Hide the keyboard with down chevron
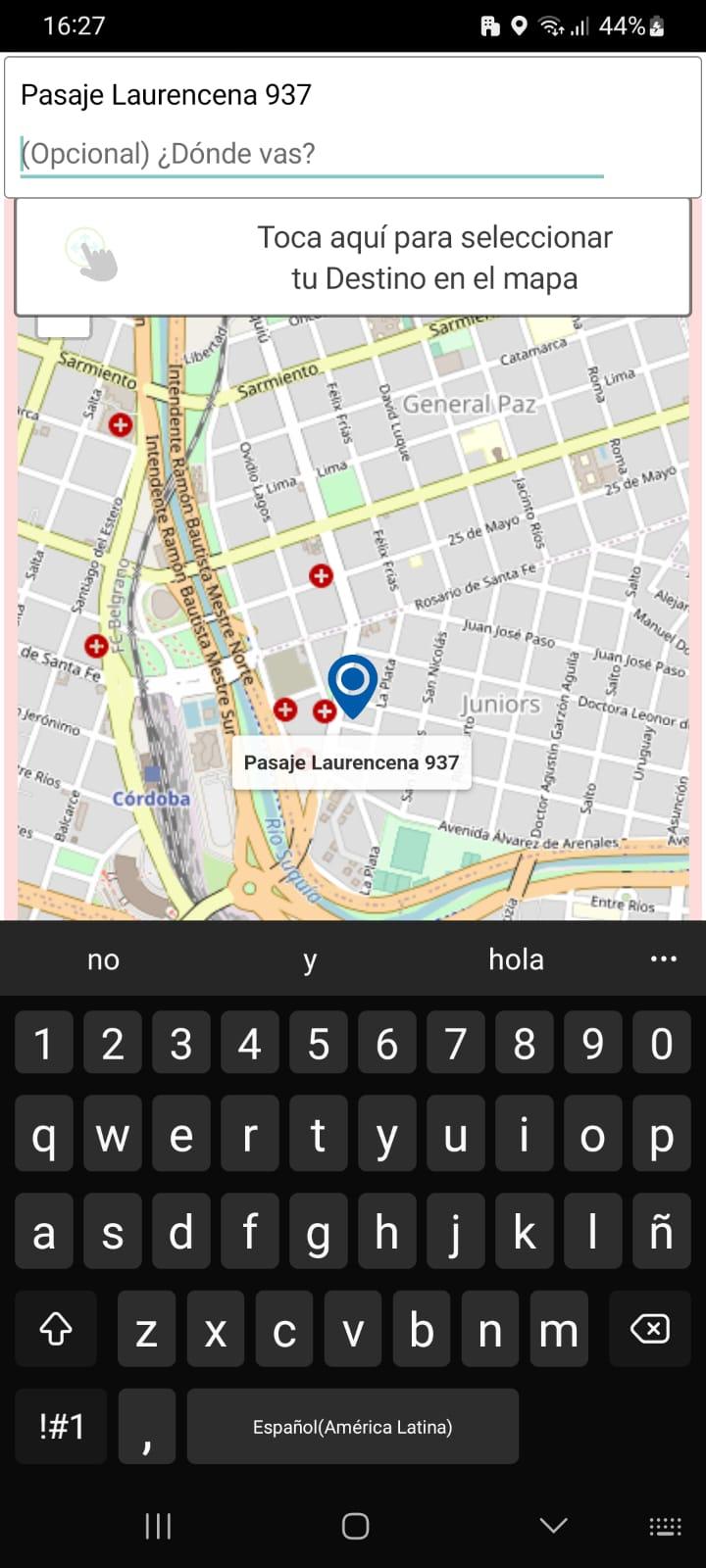This screenshot has height=1568, width=706. pos(553,1525)
